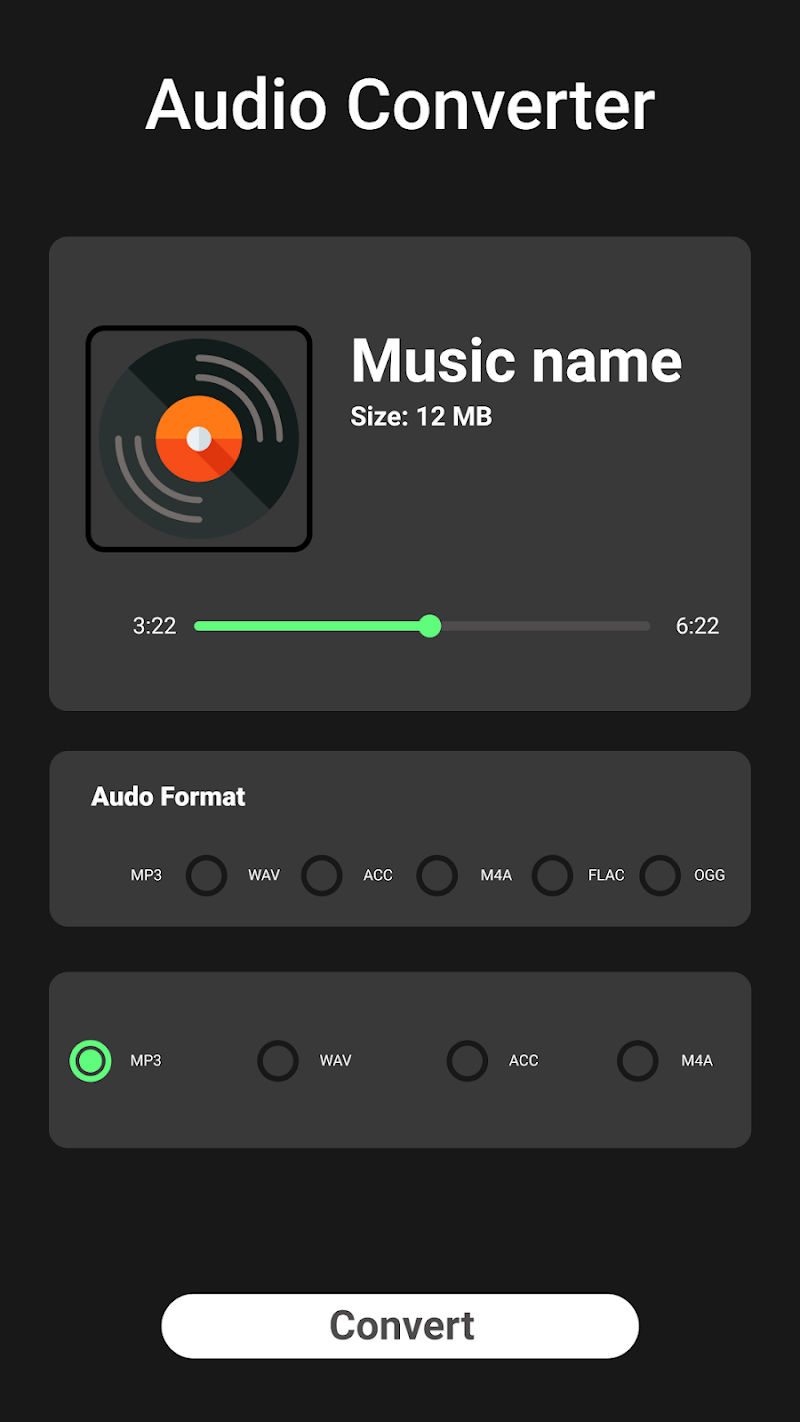Tap the green playback progress slider
This screenshot has height=1422, width=800.
pyautogui.click(x=429, y=626)
